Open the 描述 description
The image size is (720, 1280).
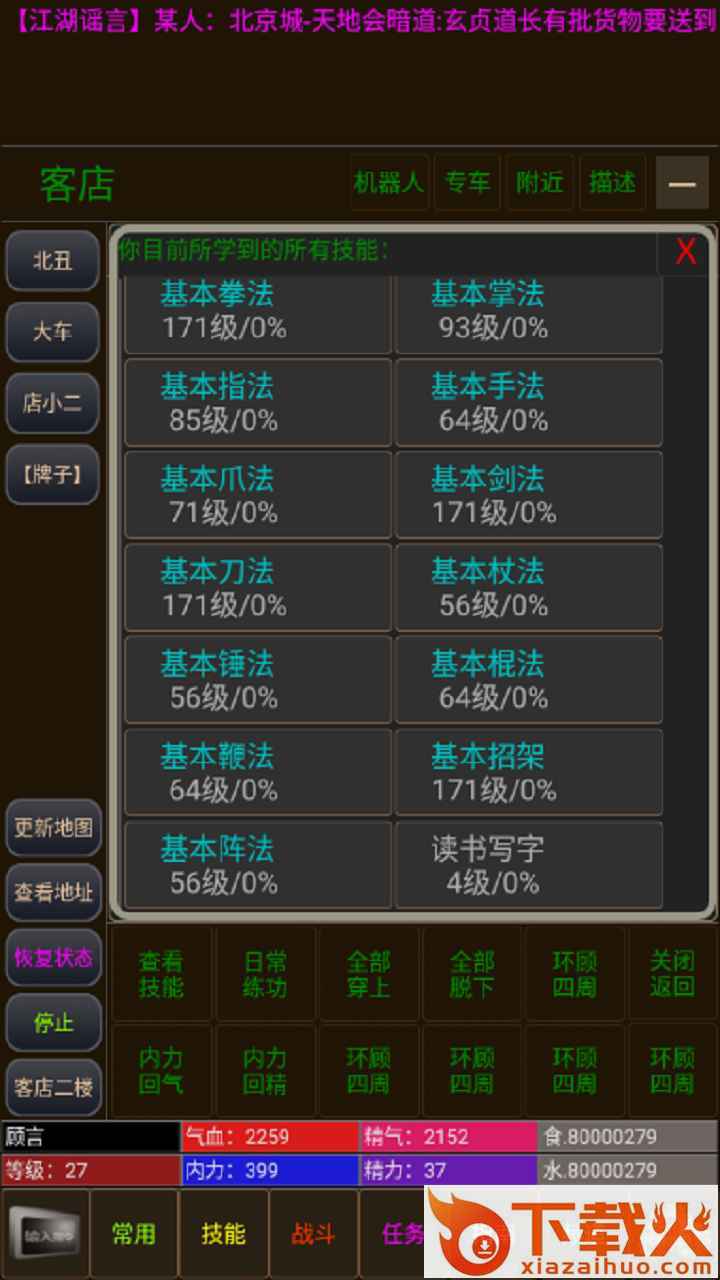(x=612, y=183)
